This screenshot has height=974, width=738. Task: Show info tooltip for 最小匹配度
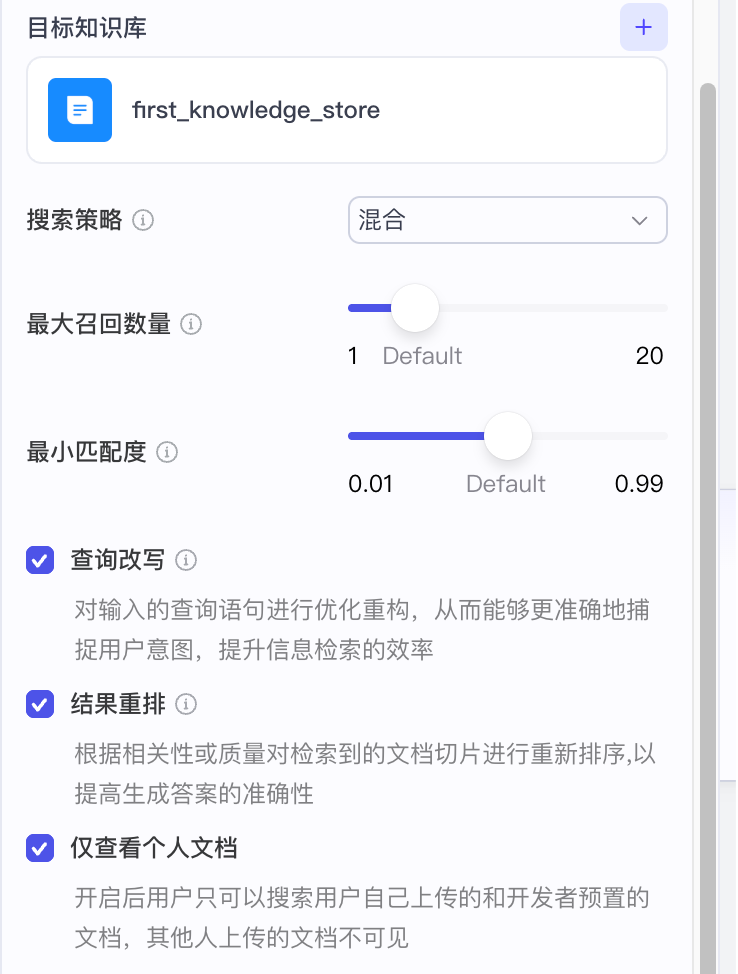tap(167, 452)
